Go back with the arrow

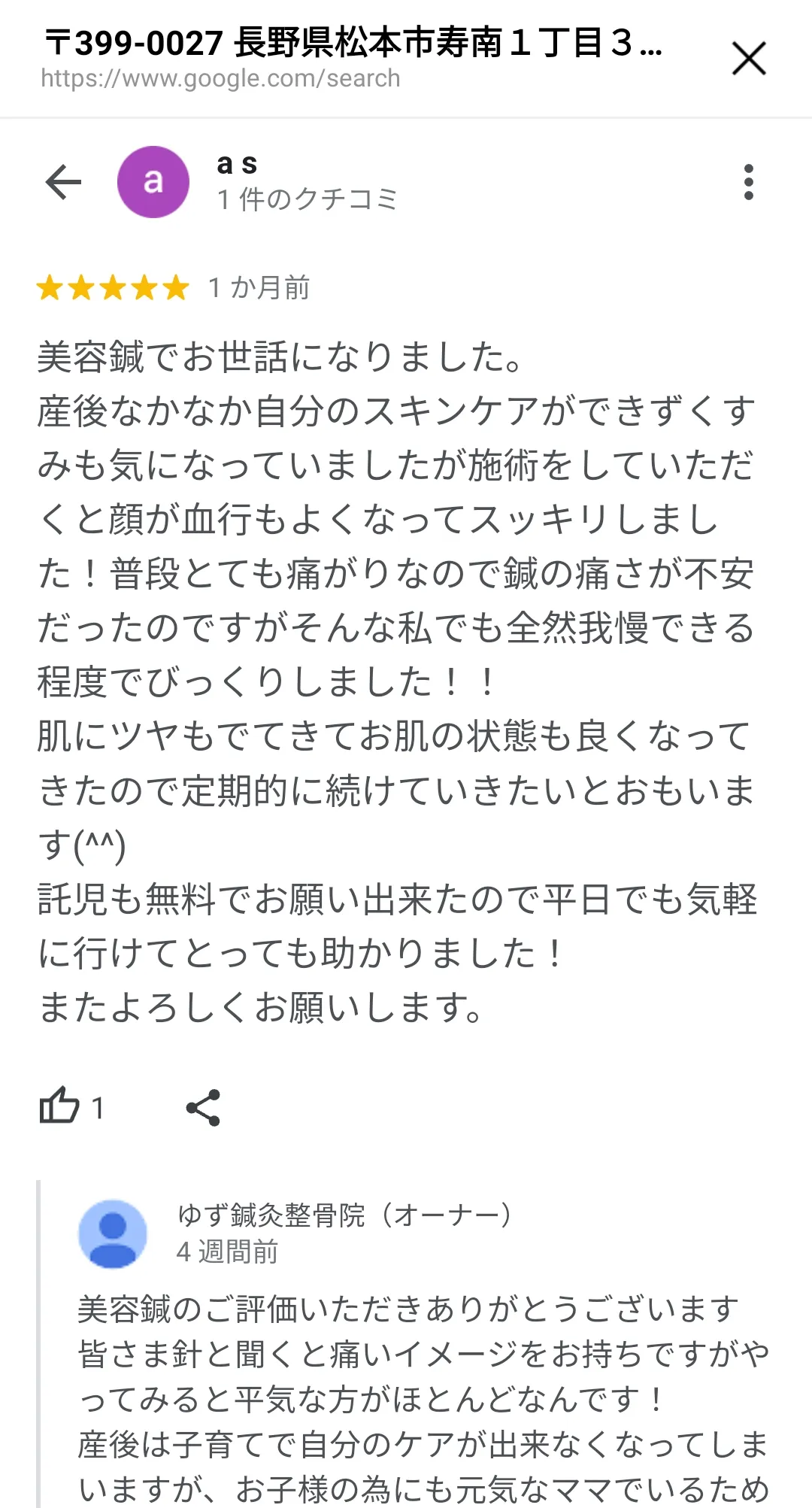(63, 182)
